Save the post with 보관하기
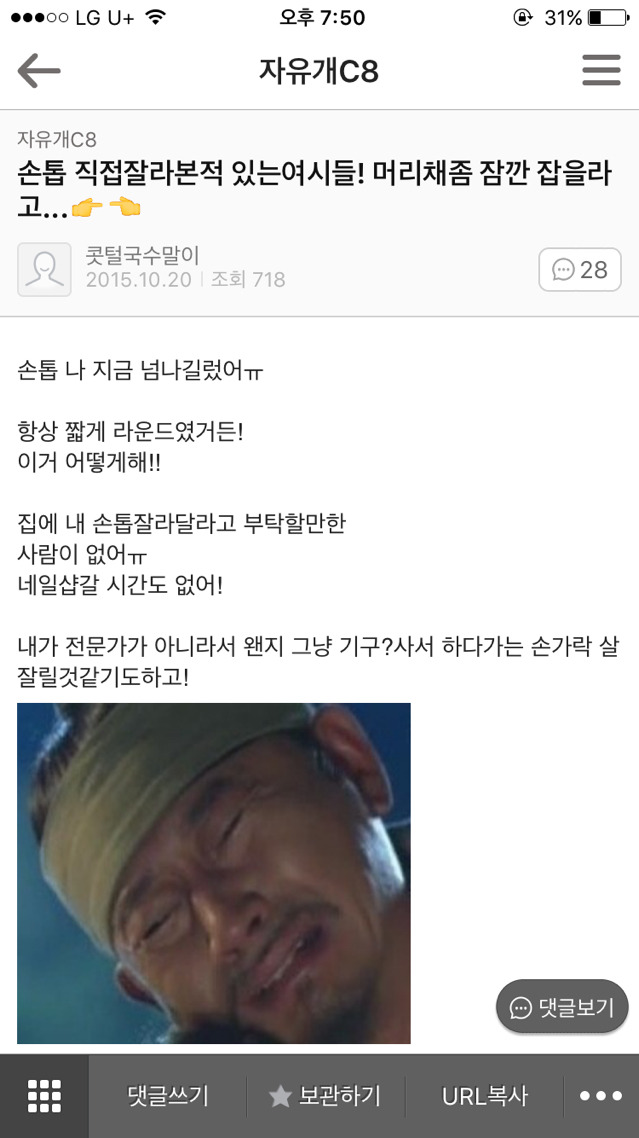The image size is (639, 1138). 326,1096
